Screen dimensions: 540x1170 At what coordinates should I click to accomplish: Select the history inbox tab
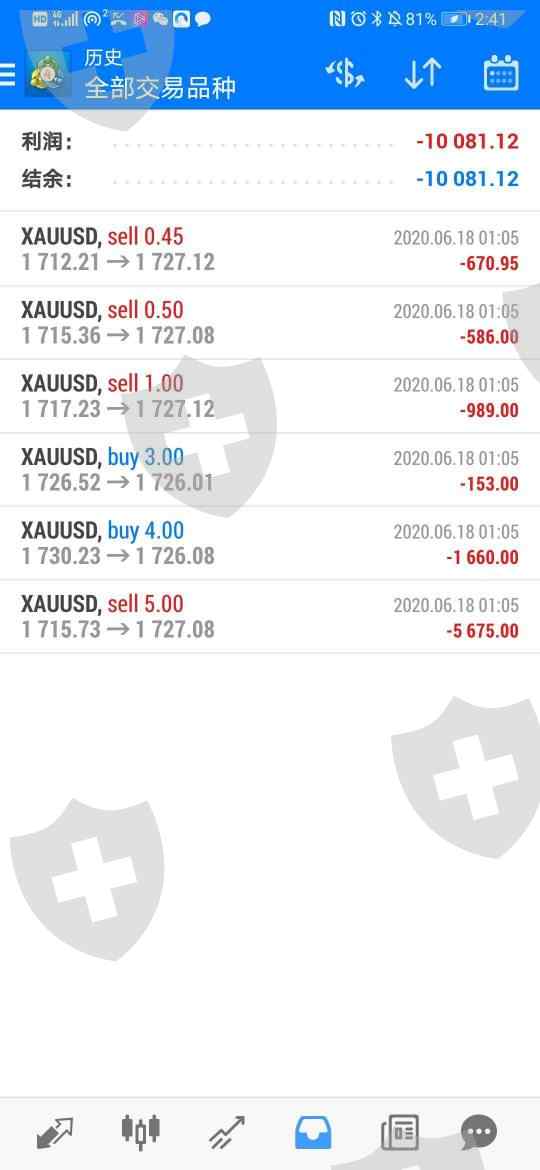313,1133
